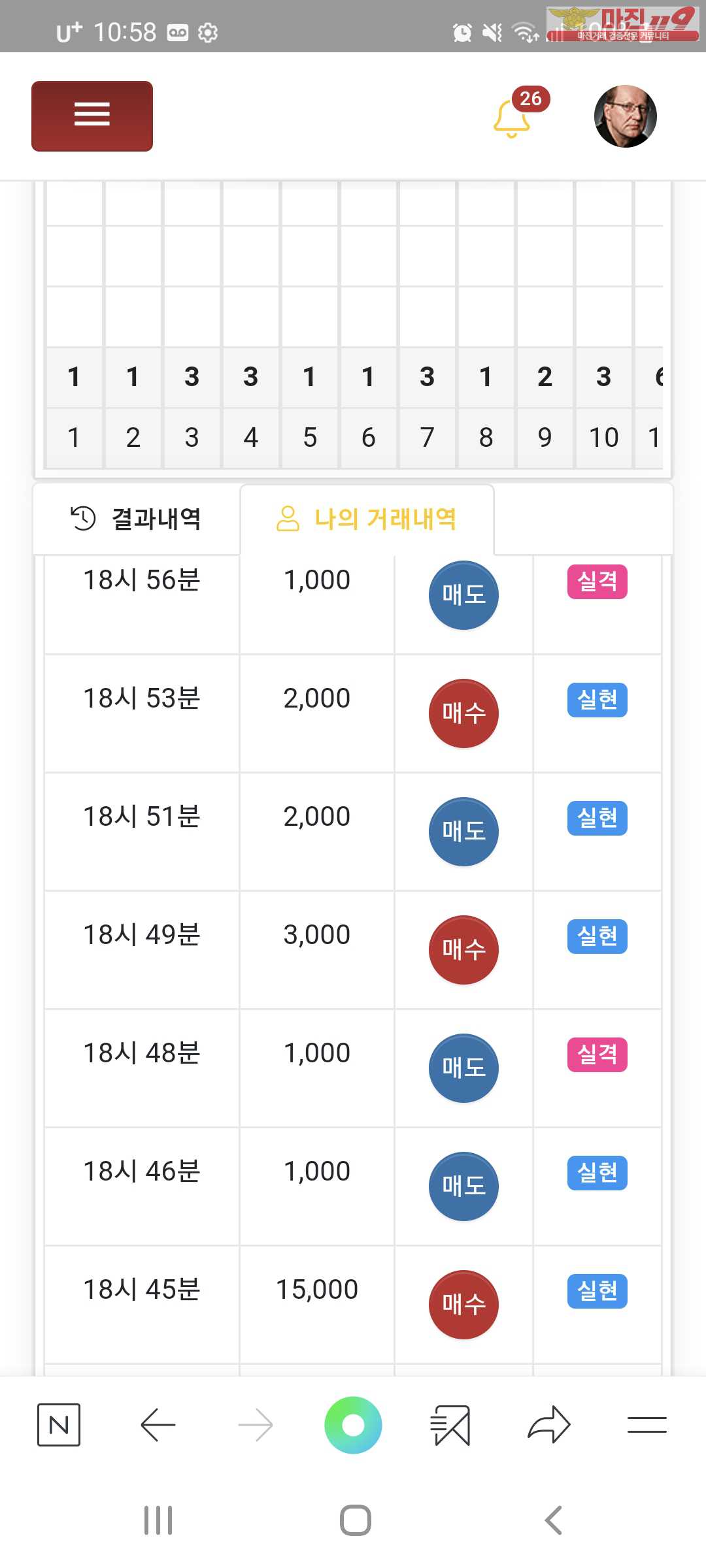Open the red hamburger menu

click(92, 116)
